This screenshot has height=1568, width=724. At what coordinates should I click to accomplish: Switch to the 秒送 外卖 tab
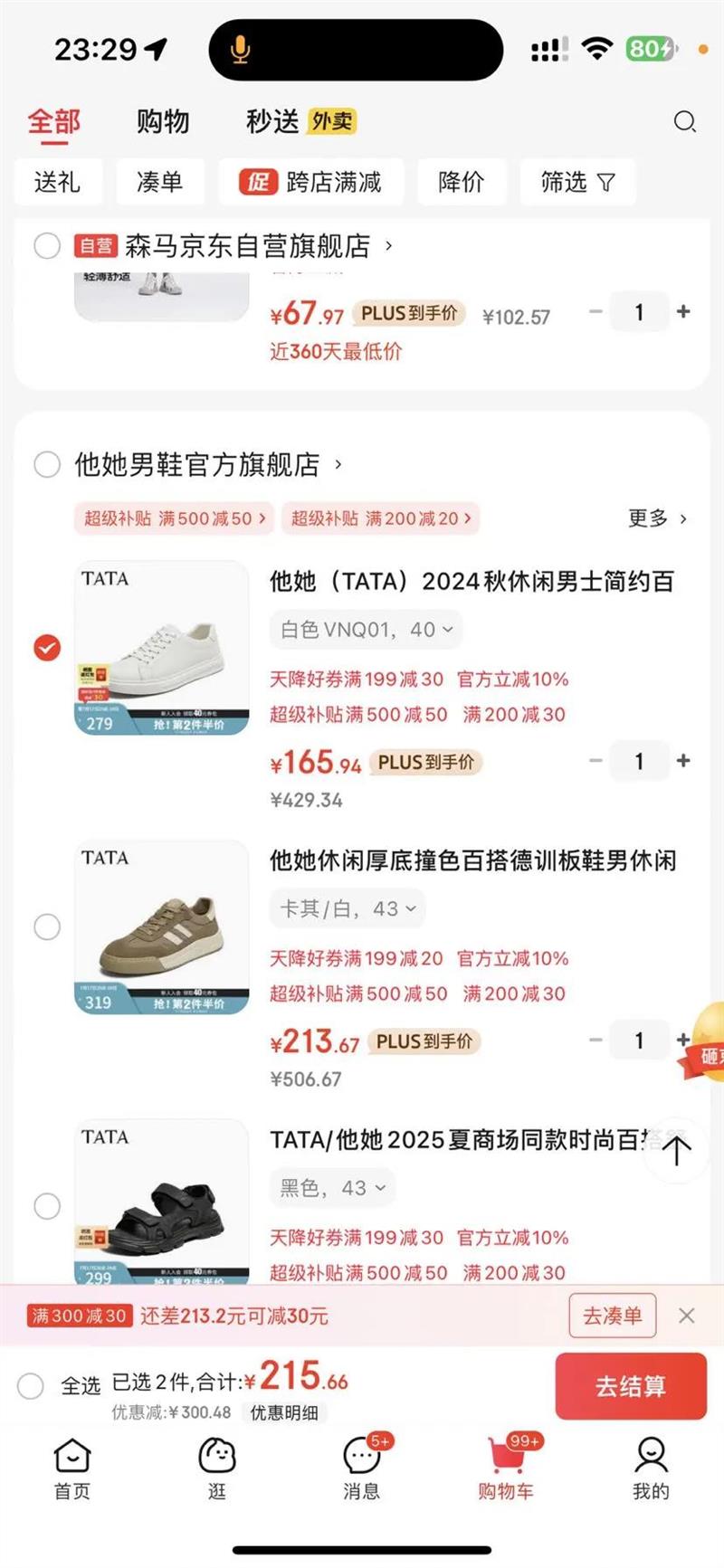click(300, 121)
